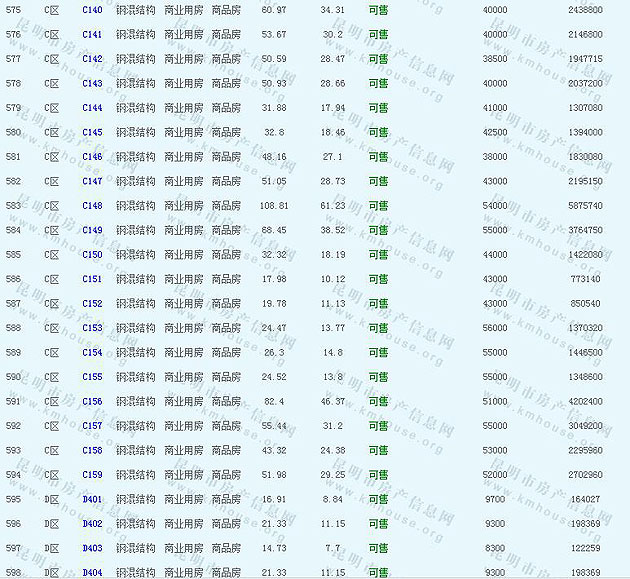Open unit C158 details
630x579 pixels.
(x=92, y=450)
